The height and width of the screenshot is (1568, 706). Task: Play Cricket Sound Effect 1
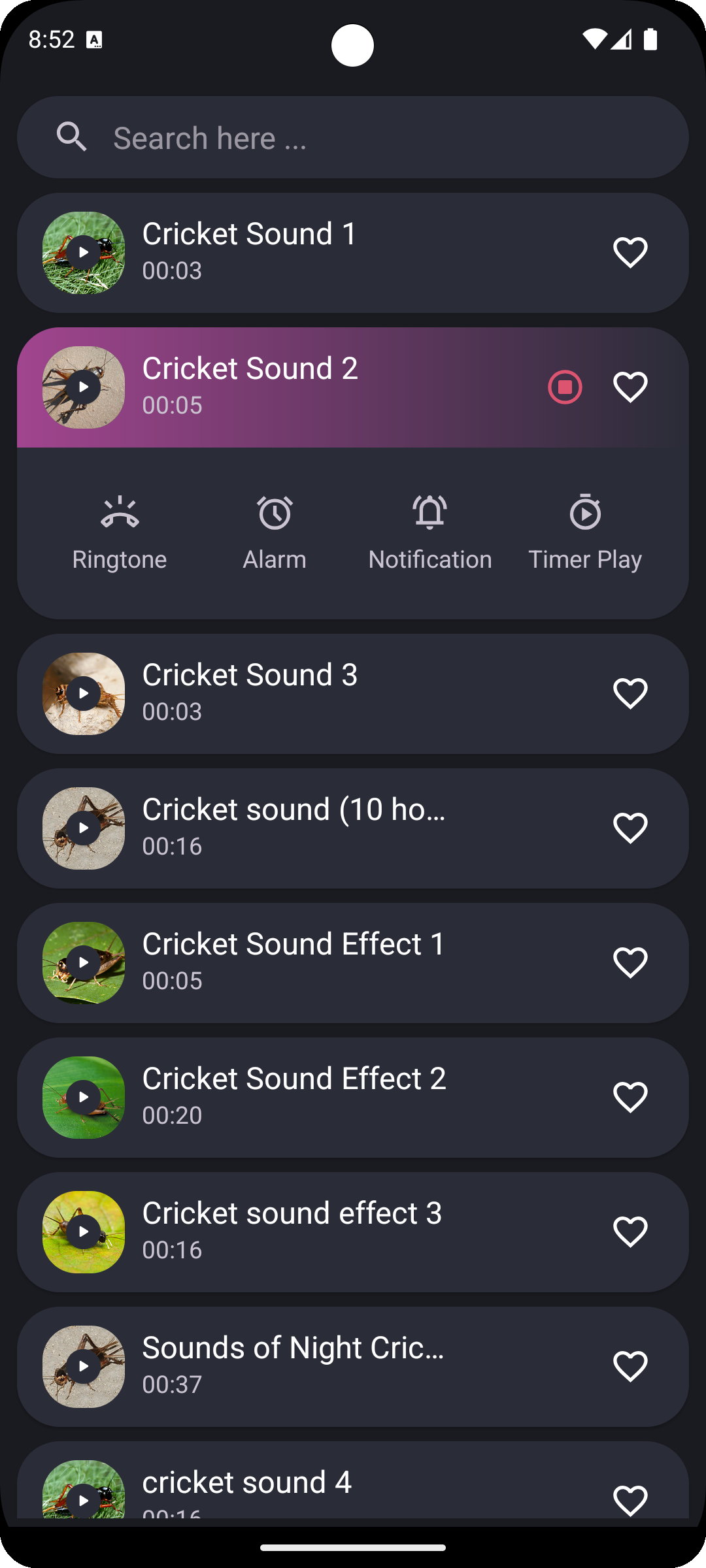[x=84, y=963]
